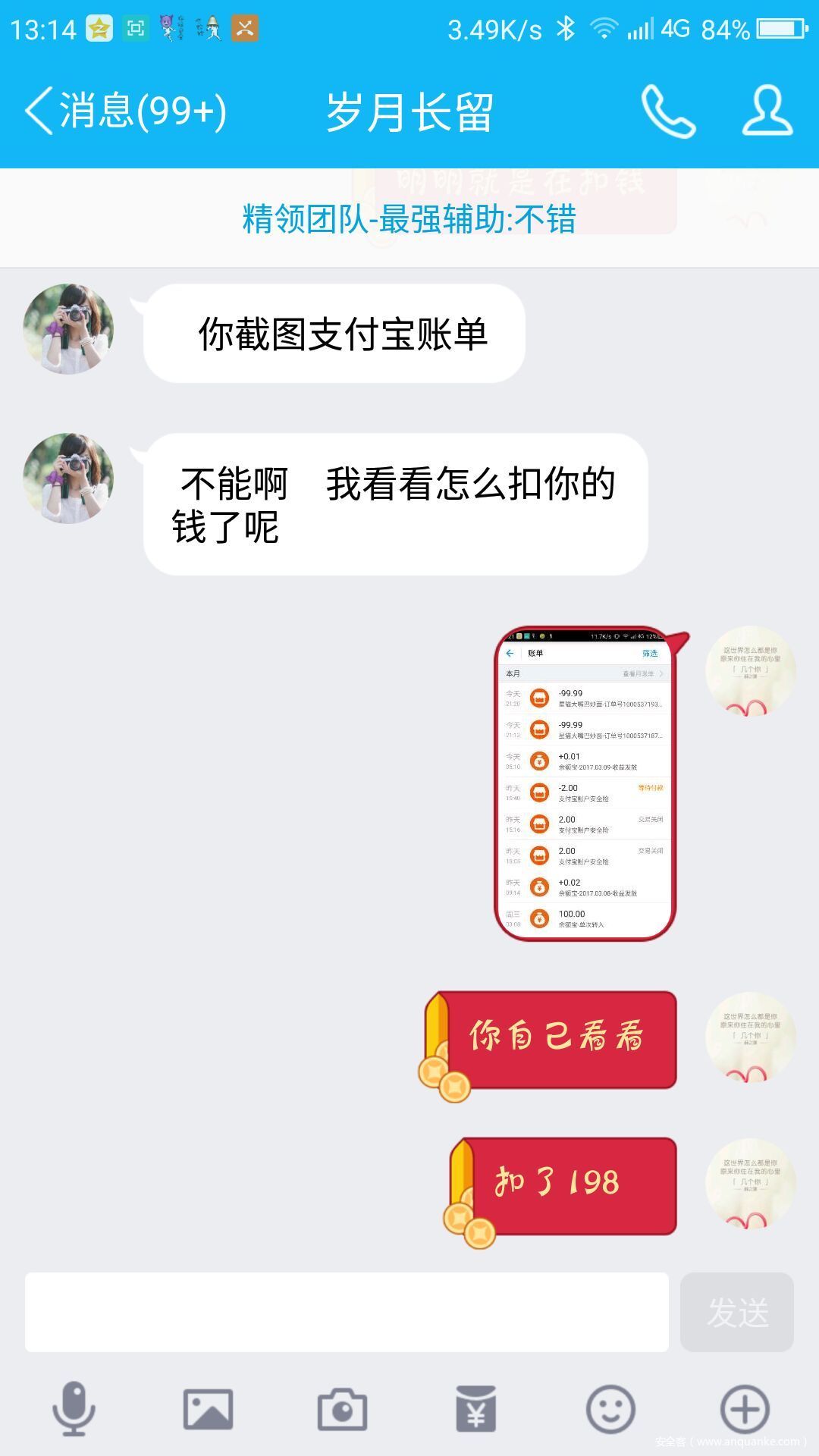Tap the message text input field
The image size is (819, 1456).
[347, 1312]
